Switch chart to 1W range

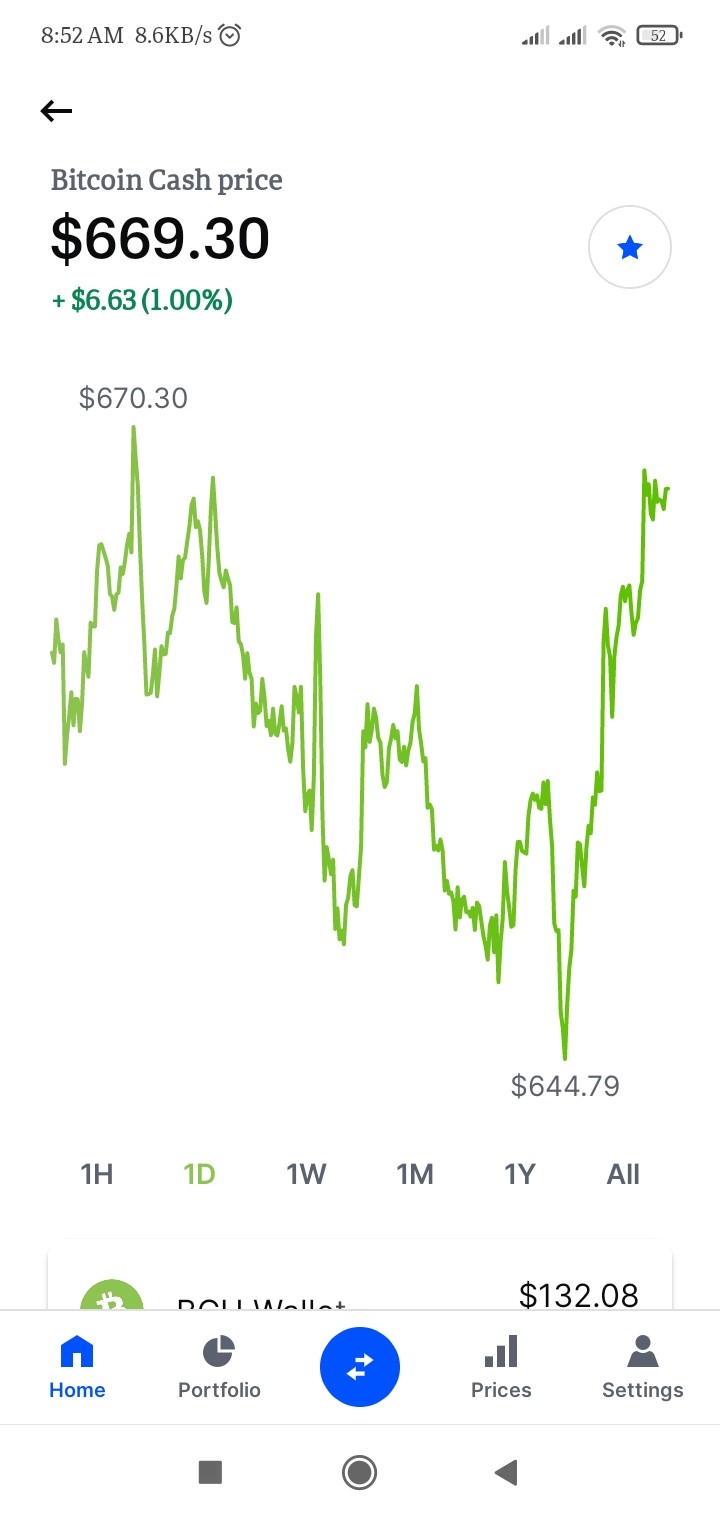tap(307, 1174)
